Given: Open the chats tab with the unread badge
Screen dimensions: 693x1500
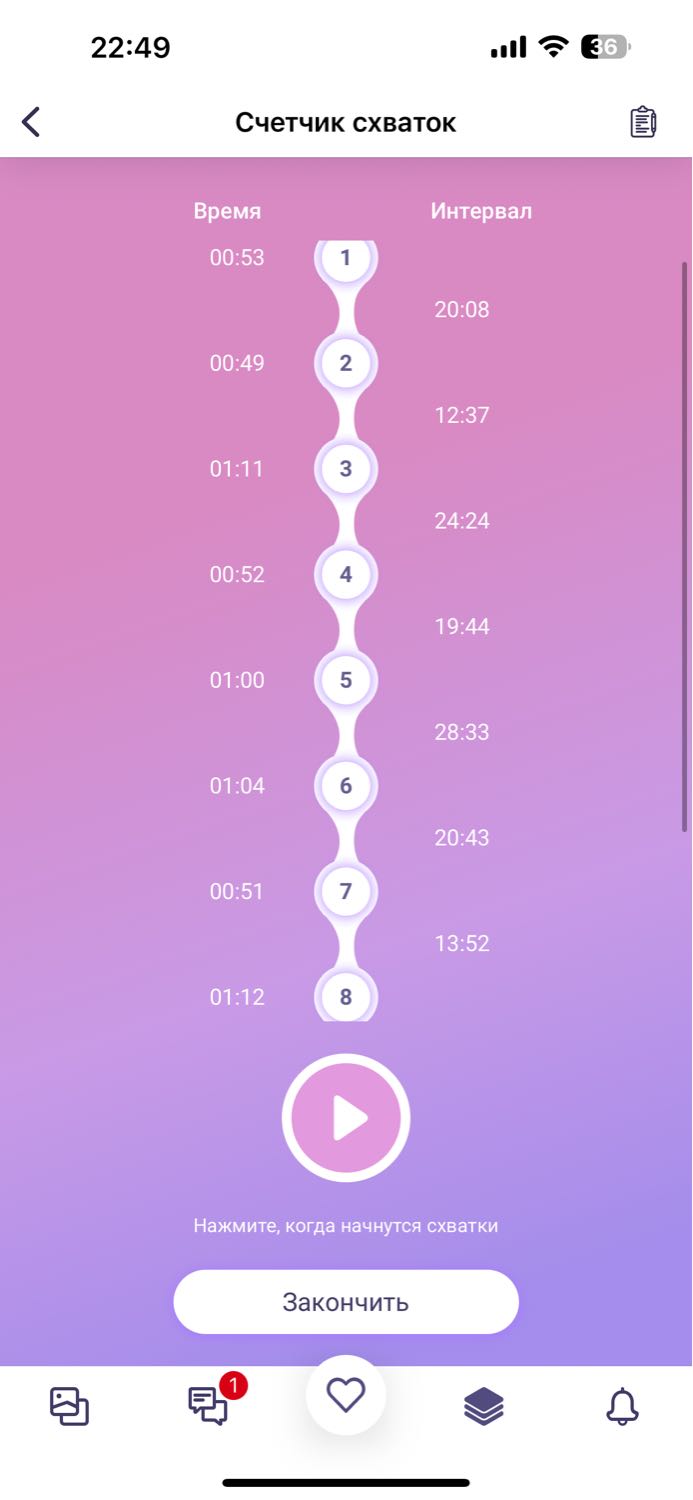Looking at the screenshot, I should pyautogui.click(x=208, y=1406).
